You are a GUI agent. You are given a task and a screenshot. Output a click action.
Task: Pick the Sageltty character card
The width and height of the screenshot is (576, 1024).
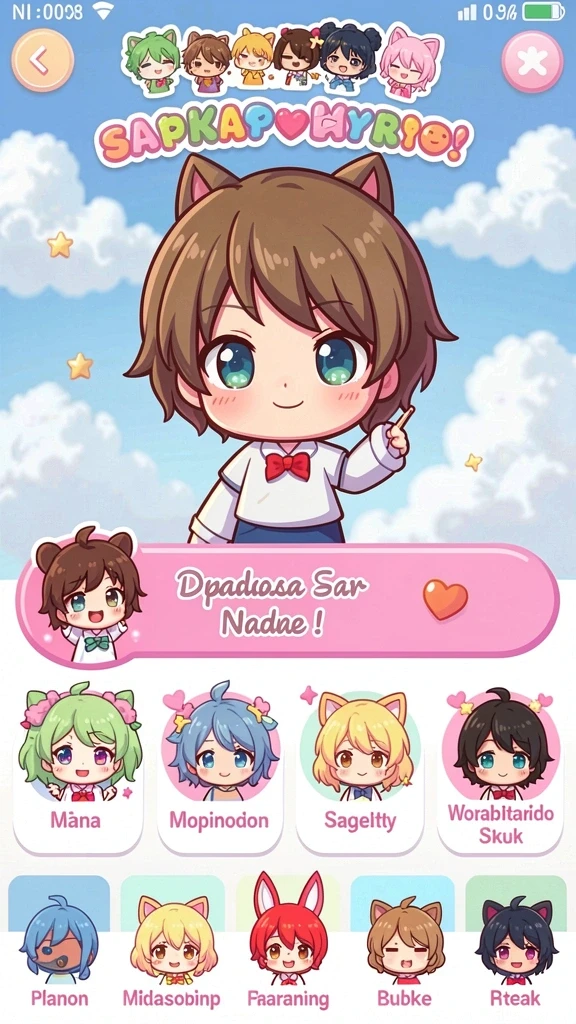click(x=360, y=767)
